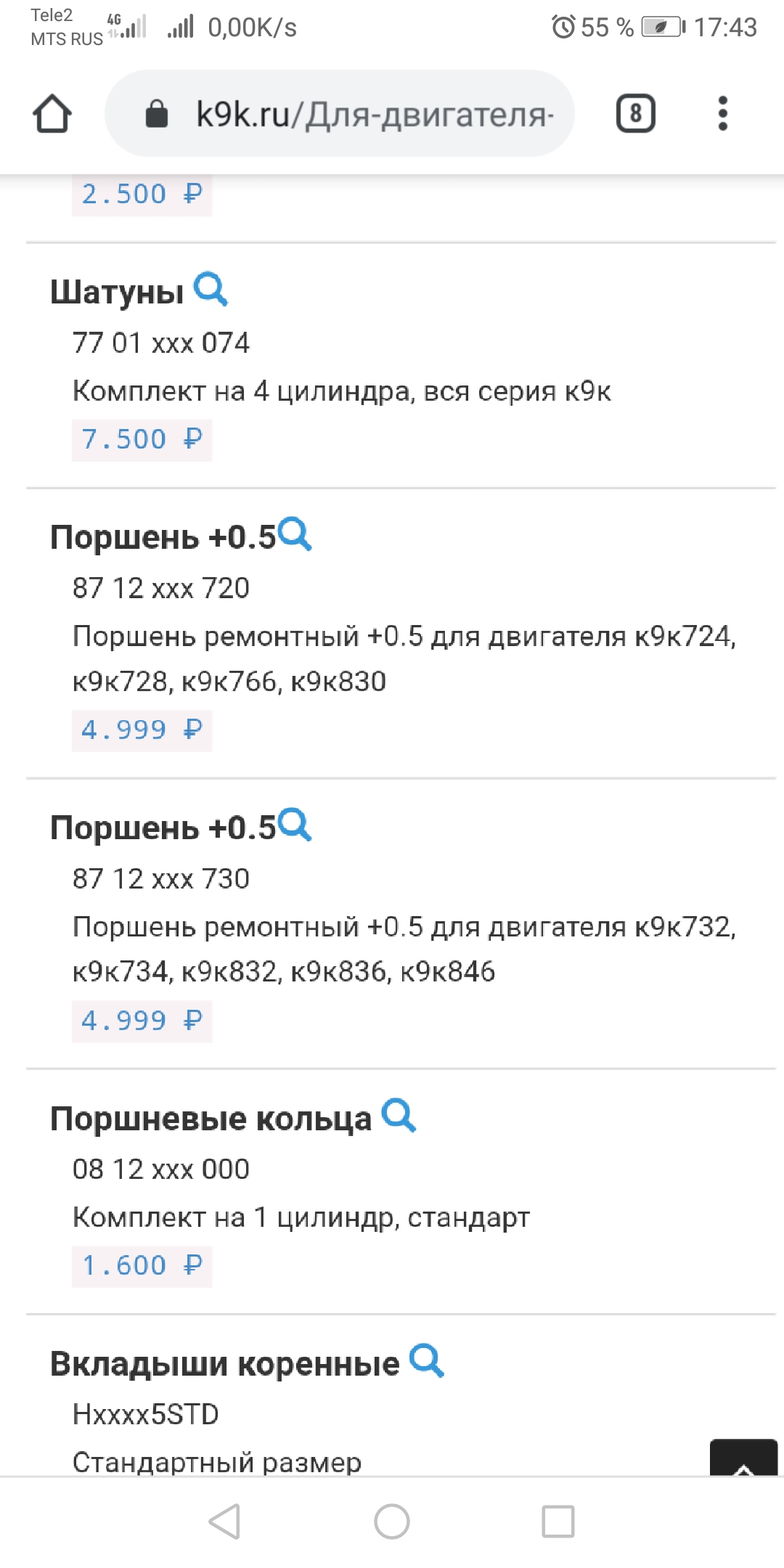Tap the magnifier for Поршень +0.5 for к9к732
The height and width of the screenshot is (1568, 784).
click(295, 825)
